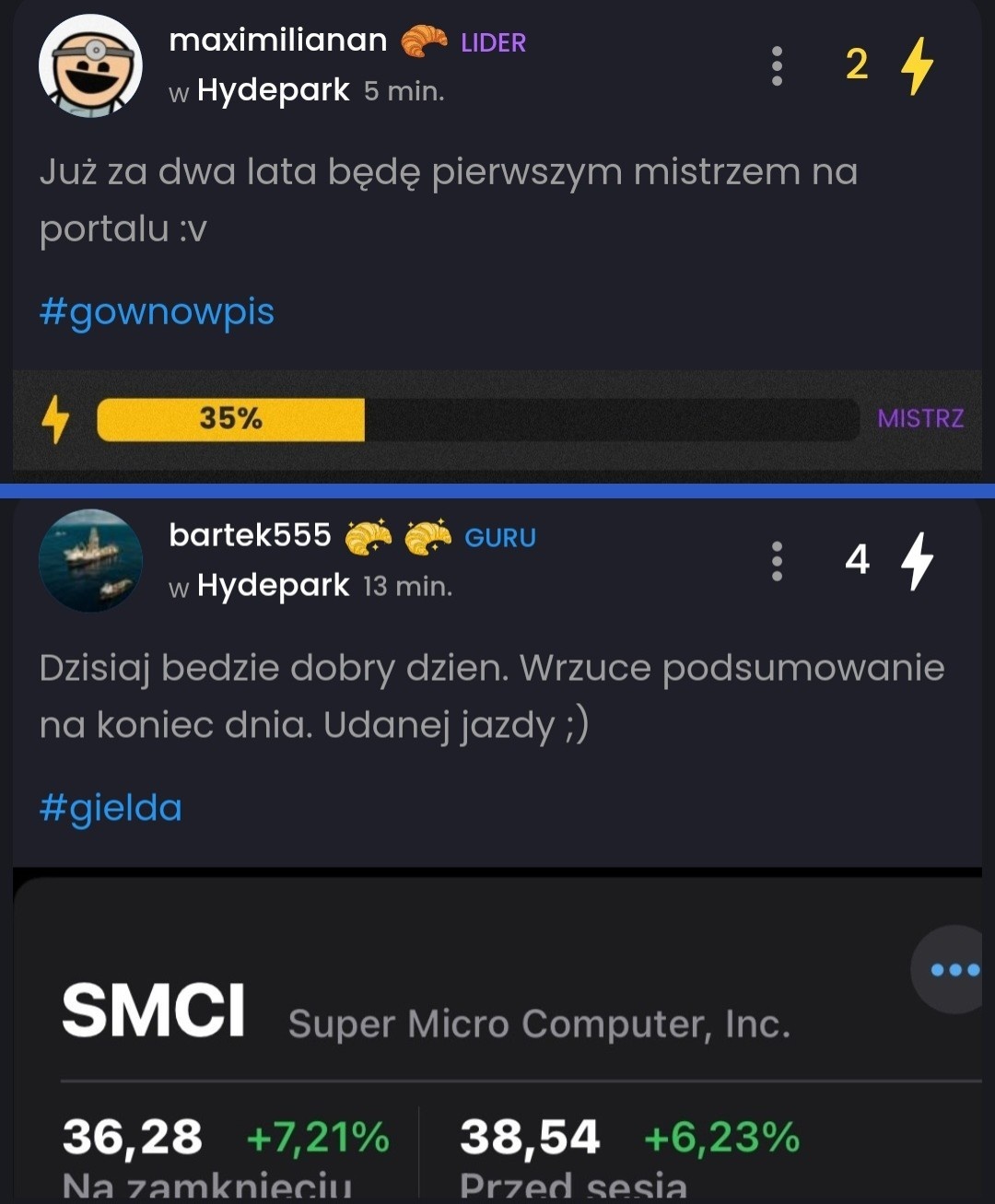This screenshot has width=995, height=1204.
Task: View the bartek555 username profile
Action: pos(250,535)
